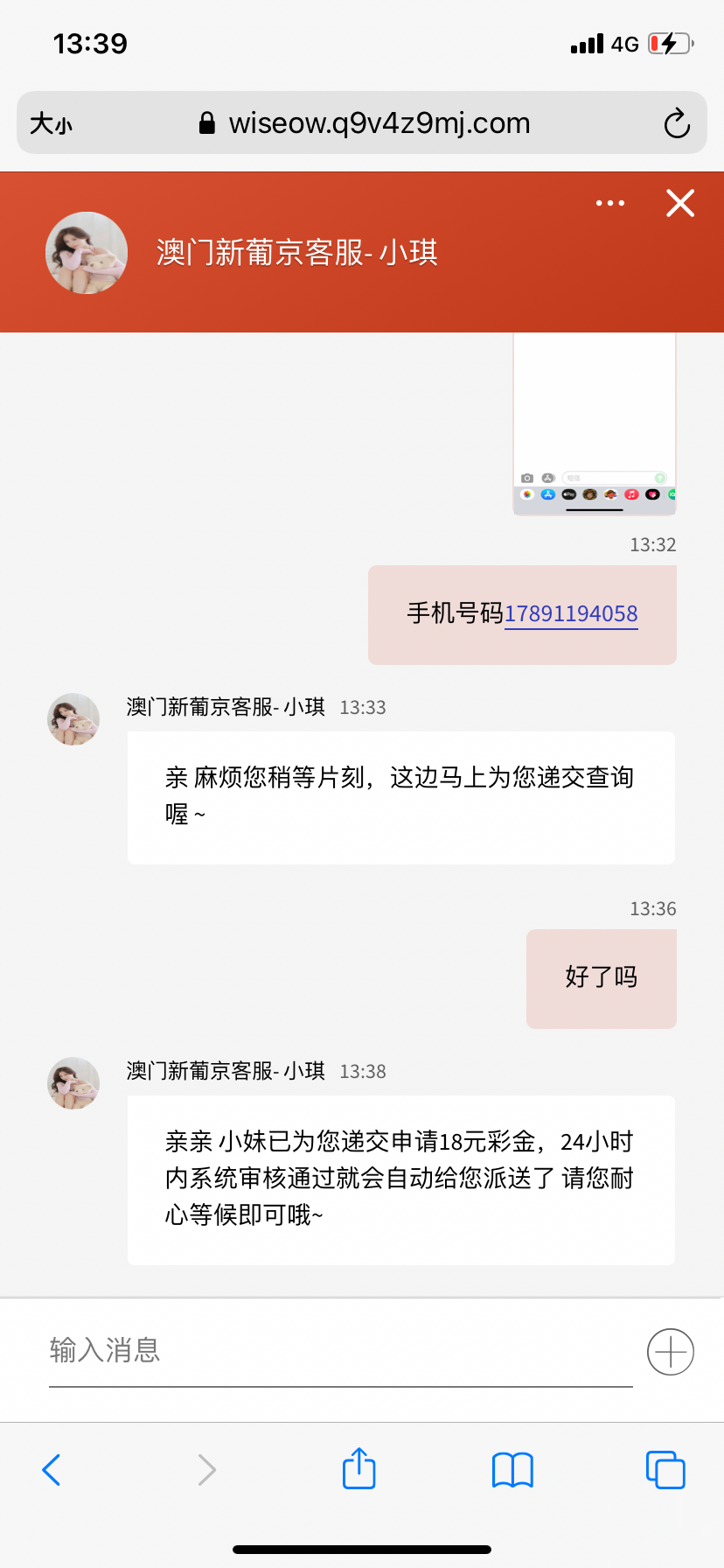This screenshot has width=724, height=1568.
Task: Navigate back using the left chevron
Action: click(51, 1469)
